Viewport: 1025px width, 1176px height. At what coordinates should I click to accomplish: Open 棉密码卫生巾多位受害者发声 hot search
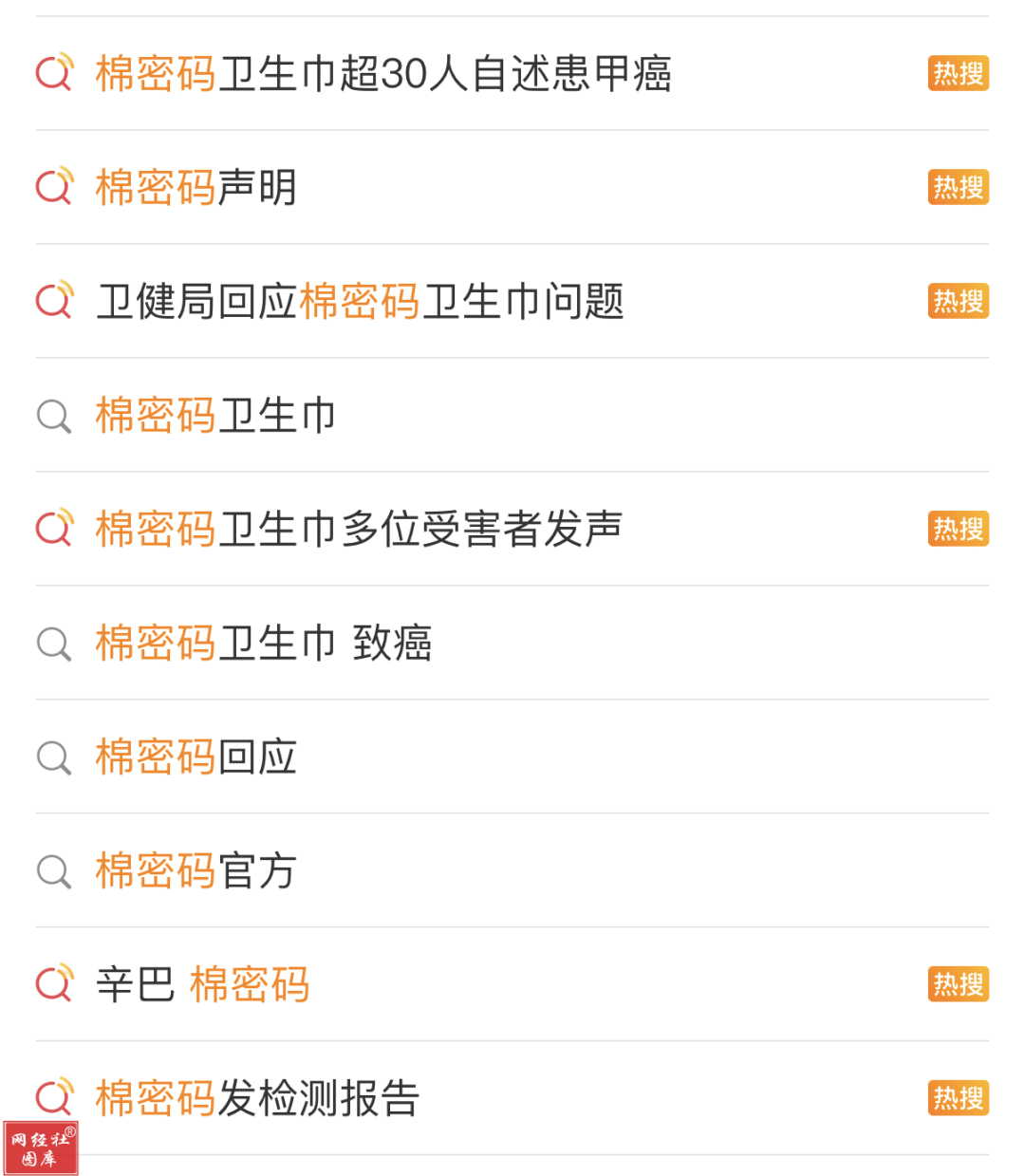coord(359,530)
